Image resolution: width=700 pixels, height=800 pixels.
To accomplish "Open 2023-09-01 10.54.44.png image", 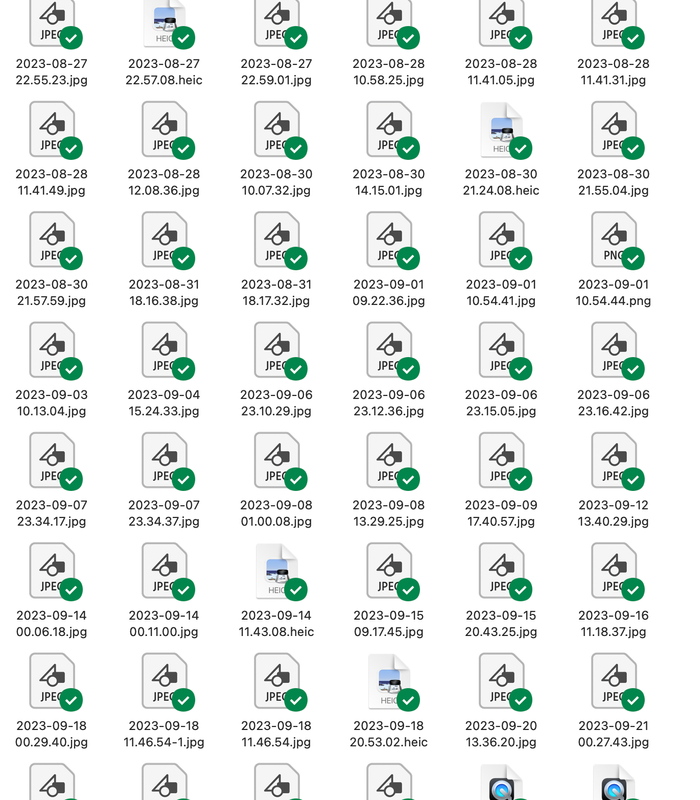I will point(613,241).
